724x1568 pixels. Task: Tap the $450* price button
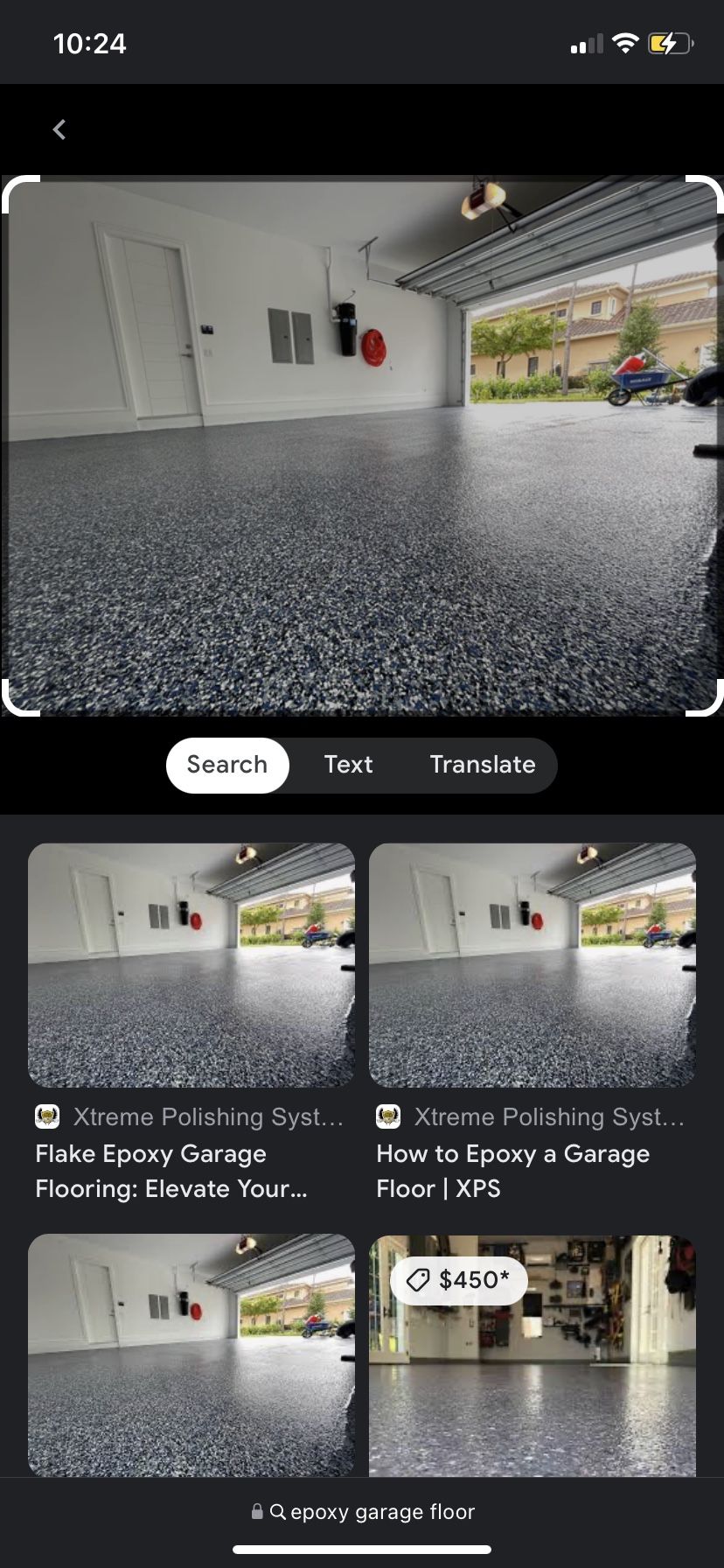458,1279
